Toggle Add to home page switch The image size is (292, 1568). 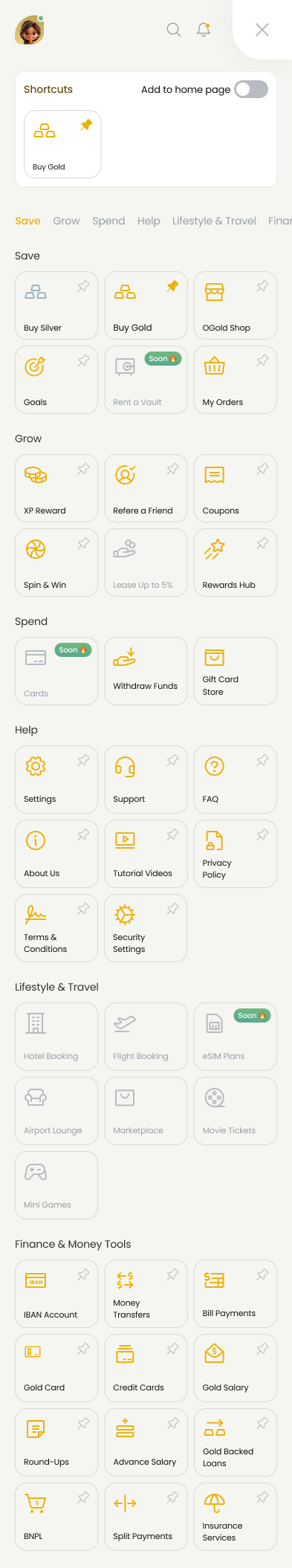click(x=251, y=89)
